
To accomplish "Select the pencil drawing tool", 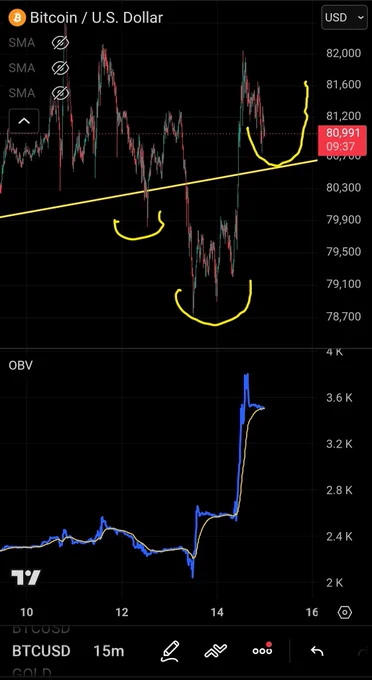I will click(170, 651).
